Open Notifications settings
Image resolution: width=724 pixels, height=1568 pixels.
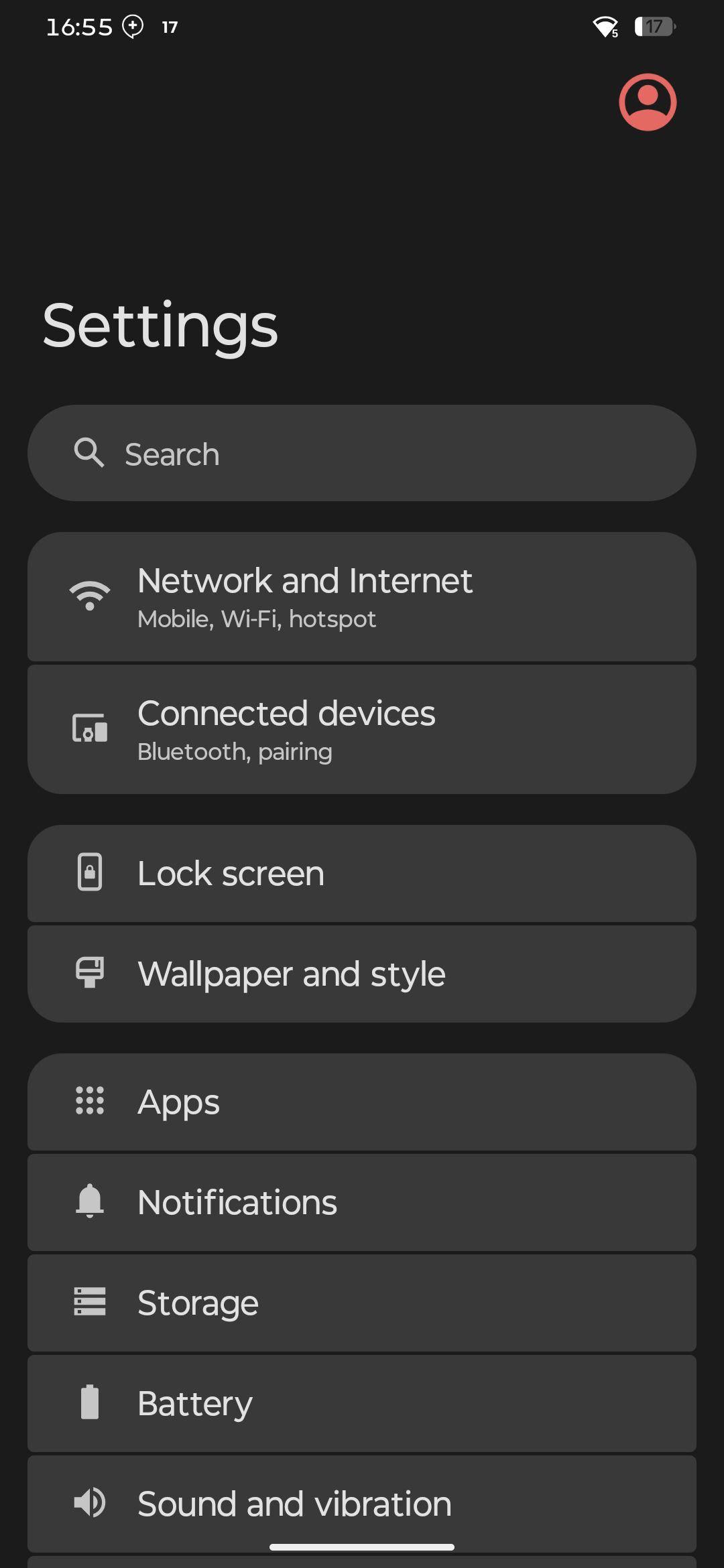tap(362, 1202)
